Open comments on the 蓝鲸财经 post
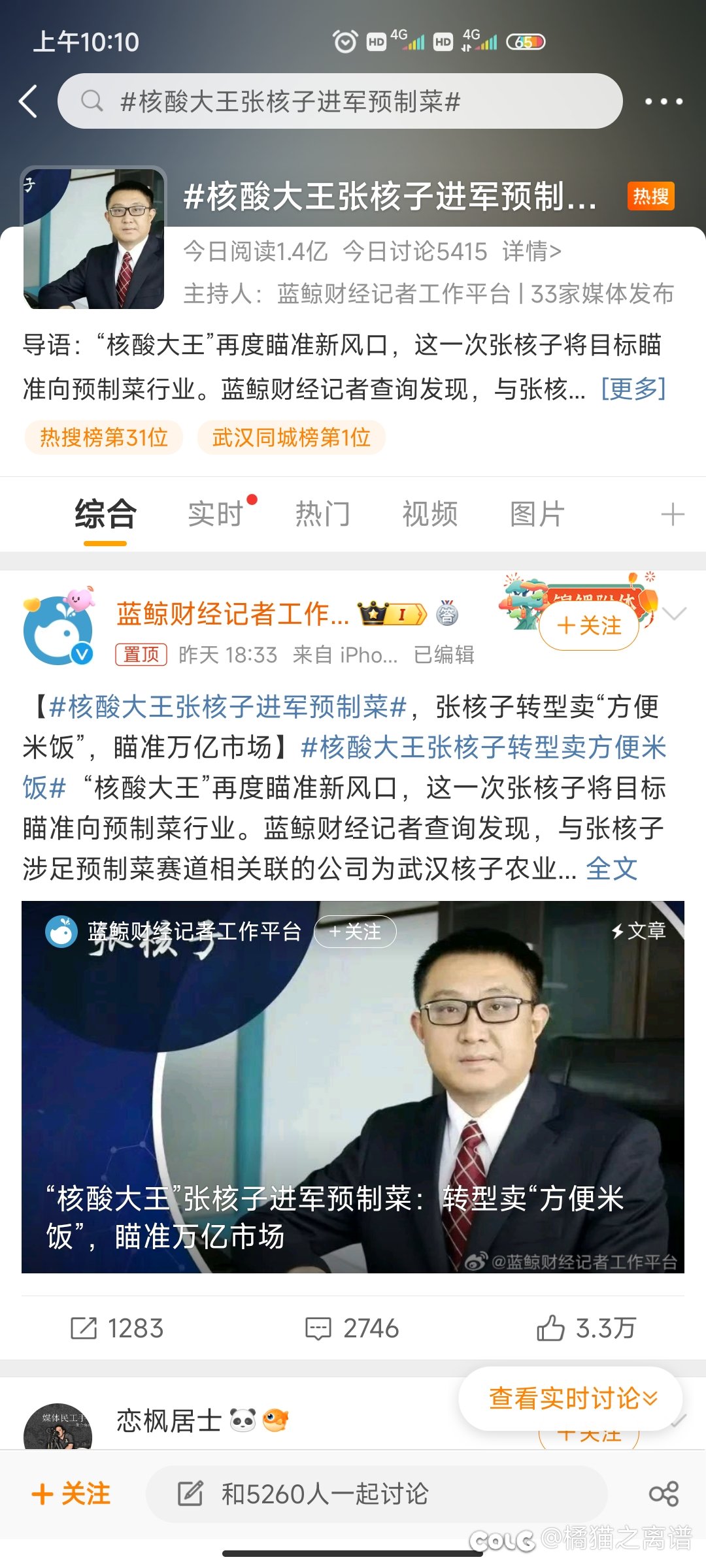The image size is (706, 1568). coord(353,1328)
